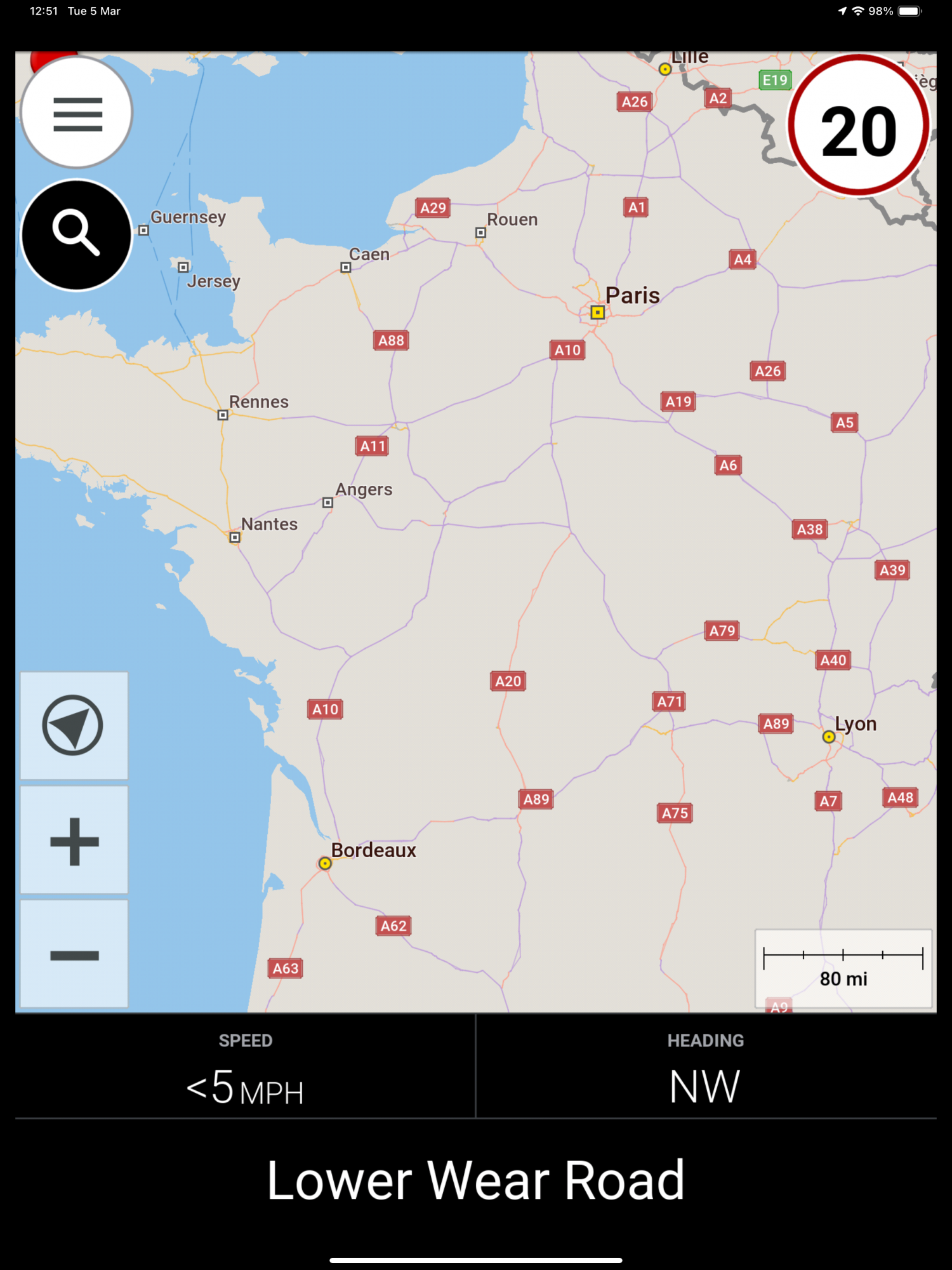Recenter map on current location
This screenshot has width=952, height=1270.
(74, 725)
